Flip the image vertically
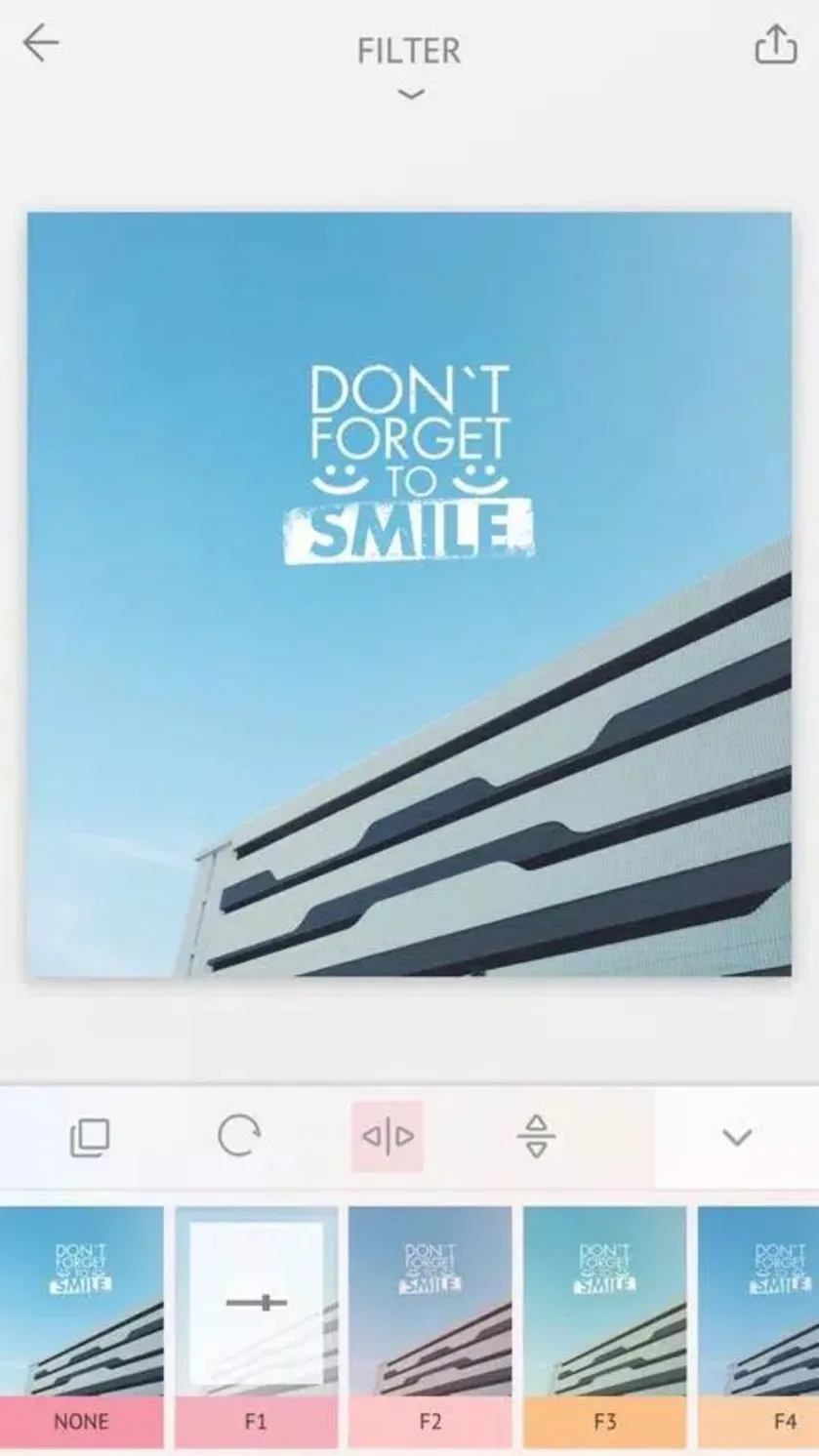The image size is (819, 1456). pos(536,1137)
